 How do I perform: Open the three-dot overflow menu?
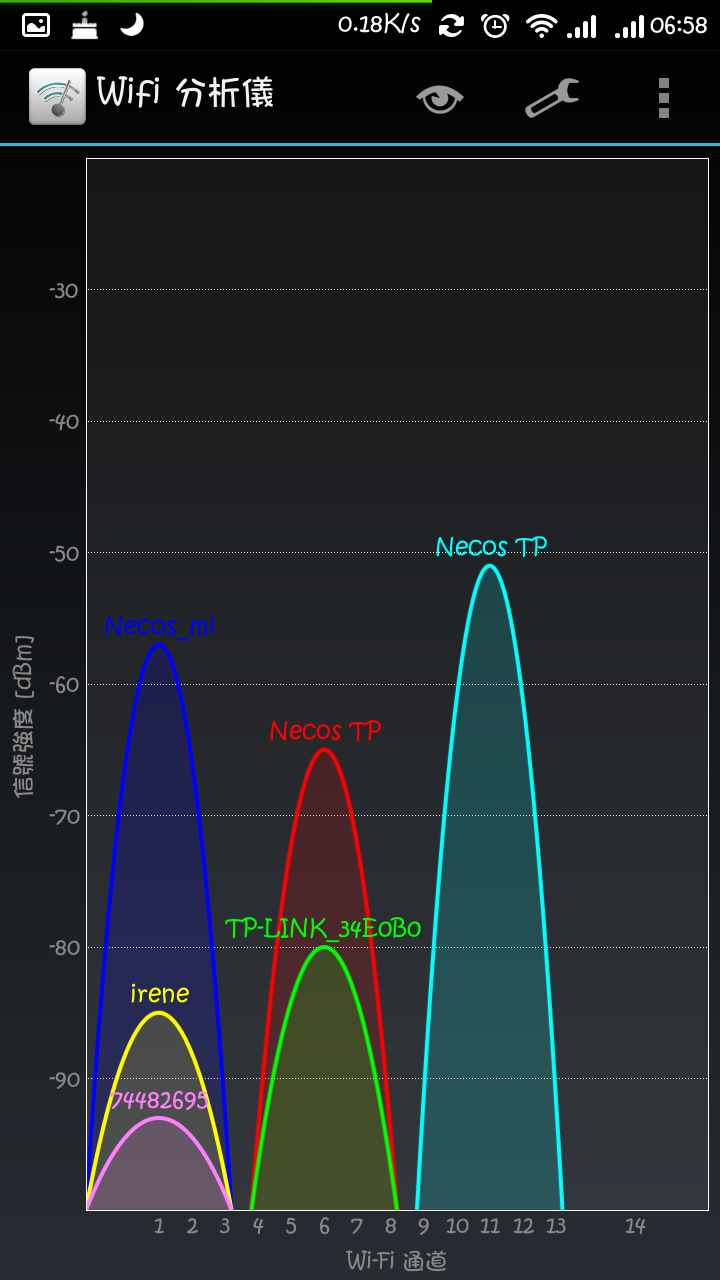pos(664,98)
